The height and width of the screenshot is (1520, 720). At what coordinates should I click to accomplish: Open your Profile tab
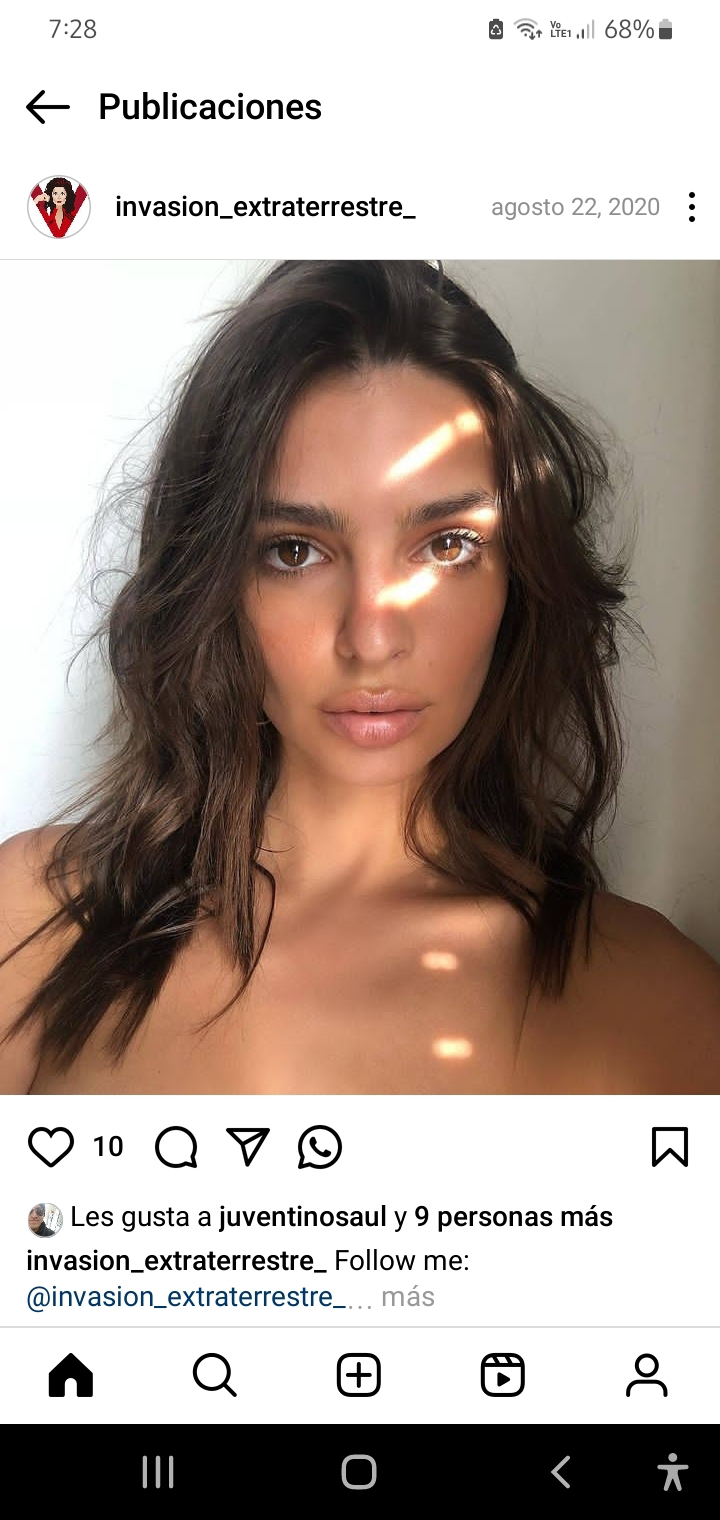(x=647, y=1375)
